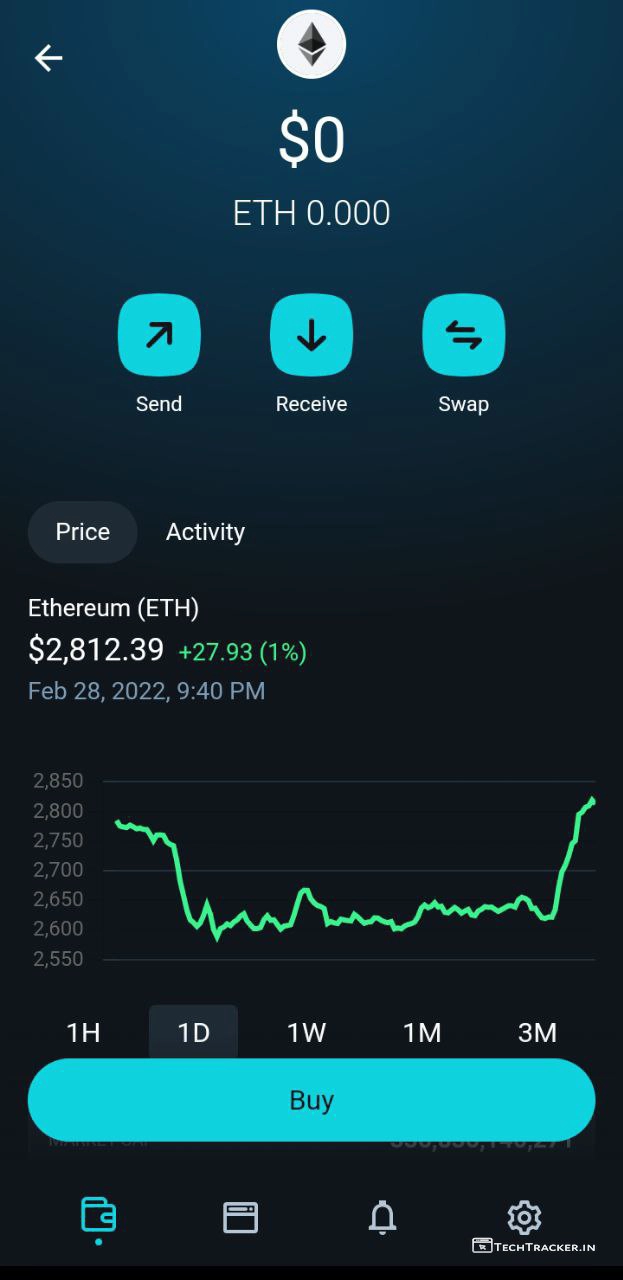
Task: Open the notifications bell
Action: click(x=382, y=1217)
